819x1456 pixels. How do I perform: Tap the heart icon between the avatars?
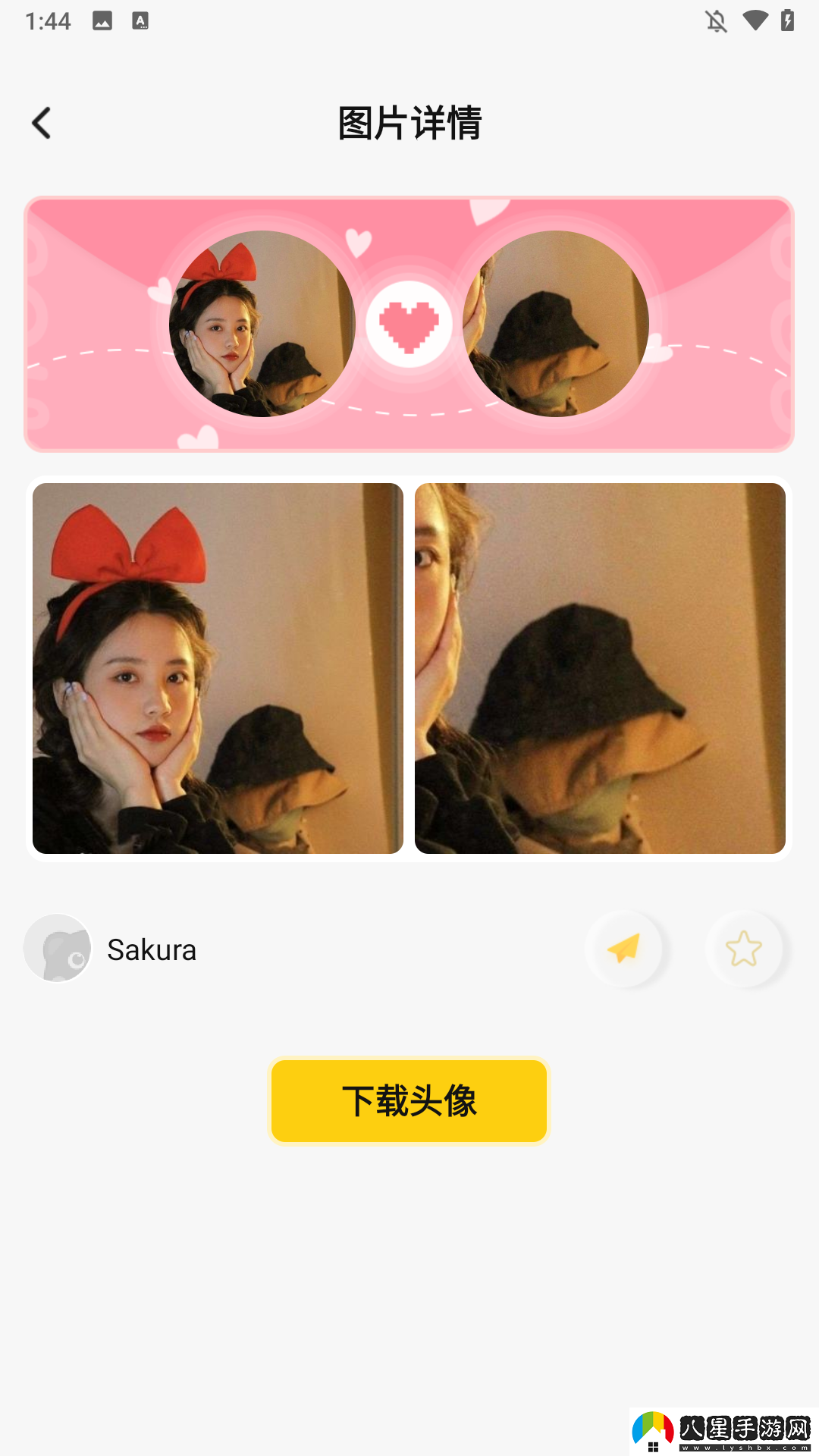coord(409,323)
